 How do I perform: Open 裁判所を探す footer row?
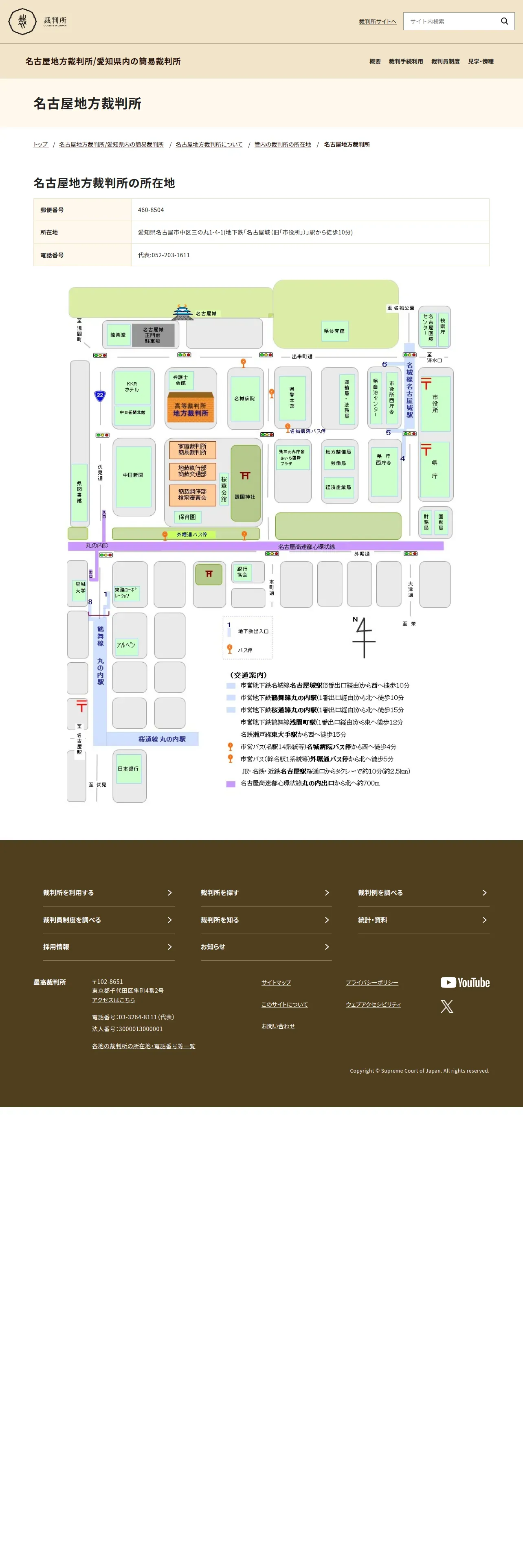266,893
